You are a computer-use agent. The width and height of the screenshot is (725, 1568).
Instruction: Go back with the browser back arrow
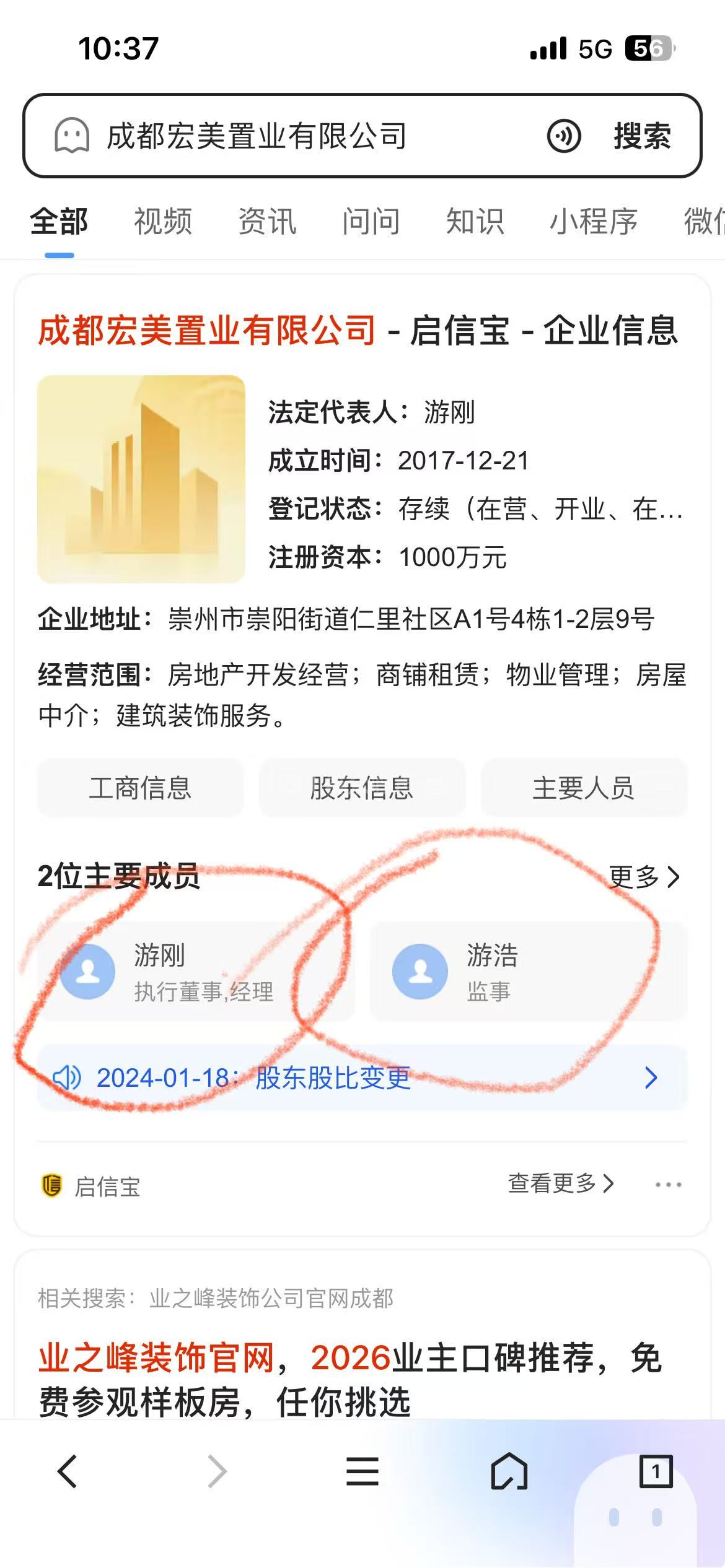(x=68, y=1471)
